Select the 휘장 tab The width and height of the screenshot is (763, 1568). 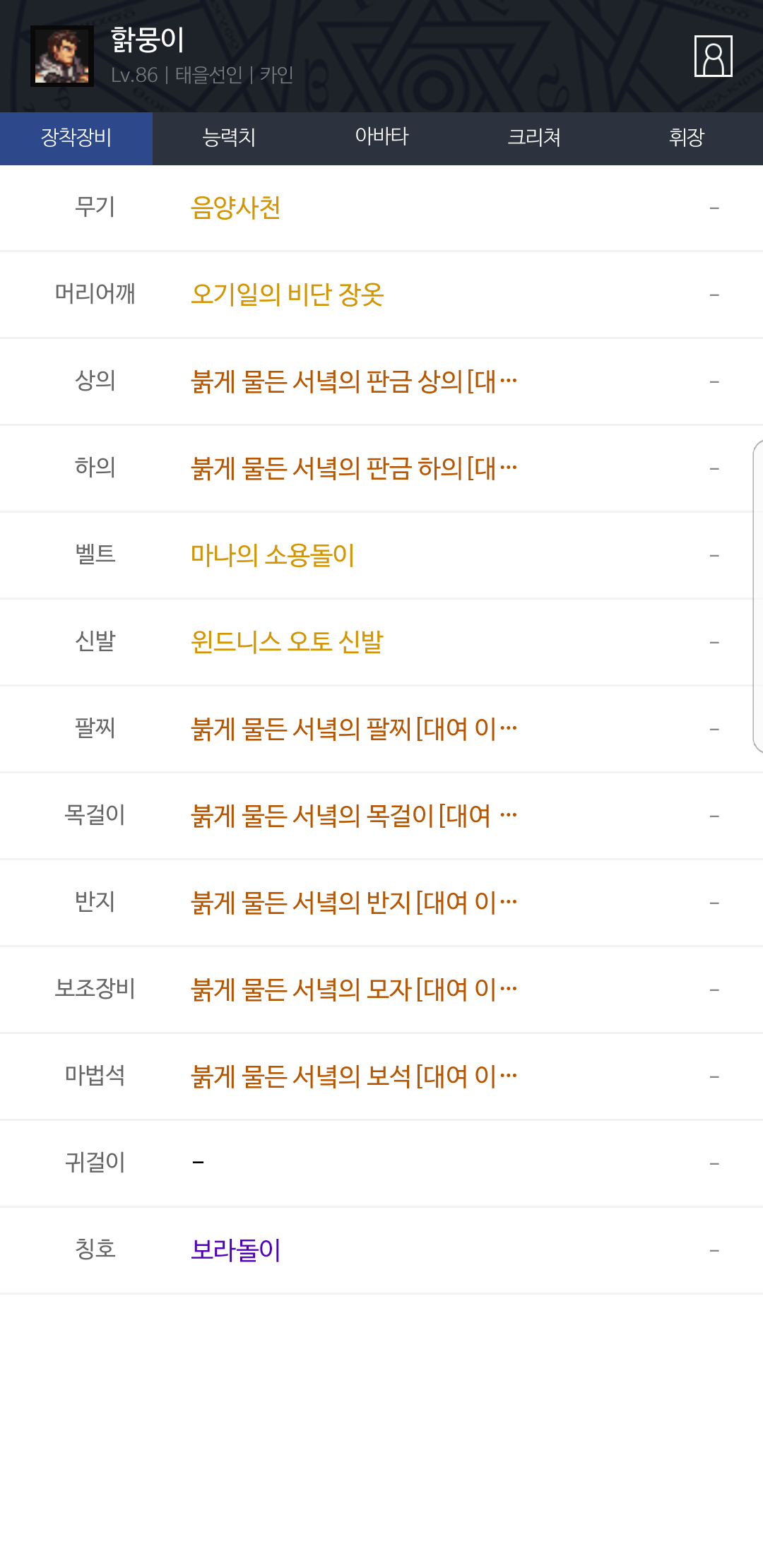tap(687, 138)
